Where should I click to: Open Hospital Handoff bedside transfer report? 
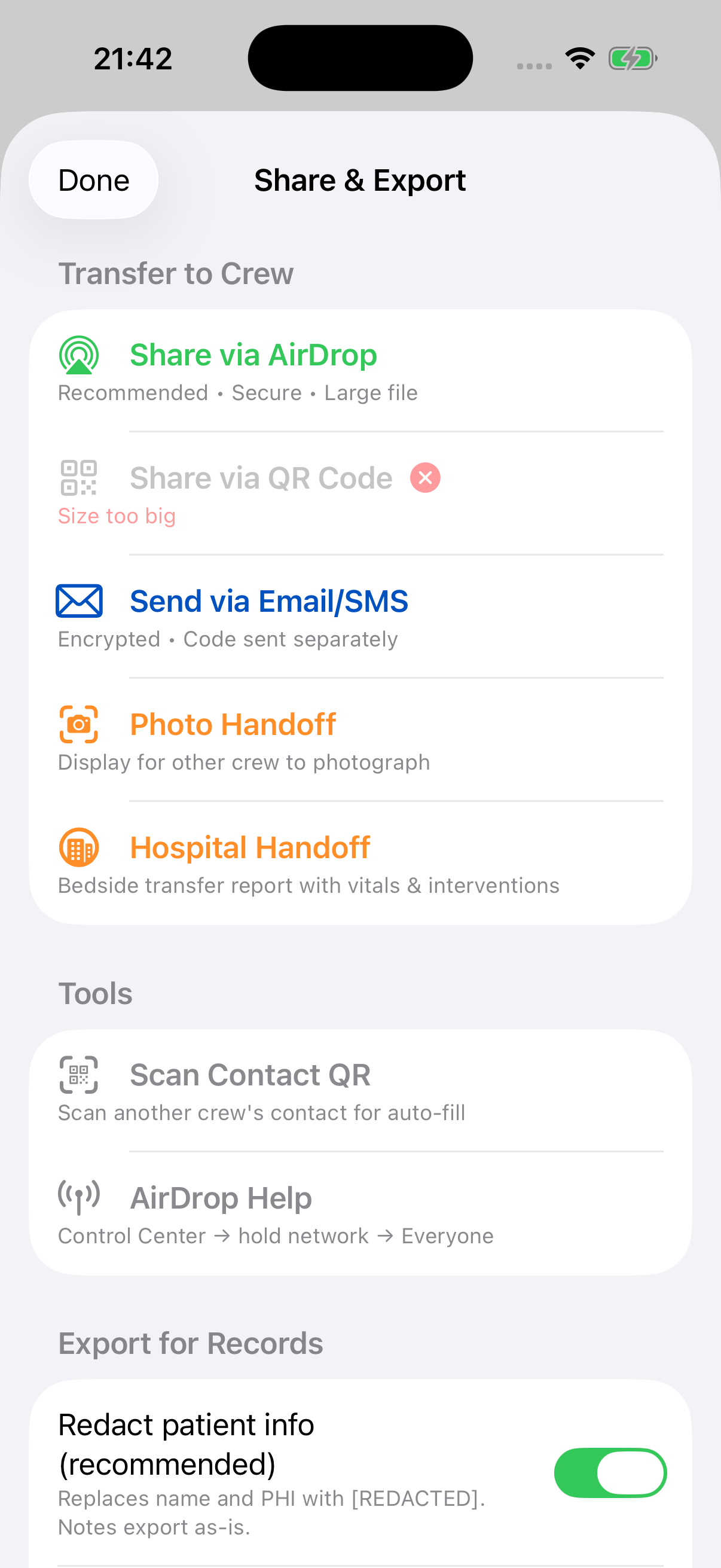pos(249,847)
